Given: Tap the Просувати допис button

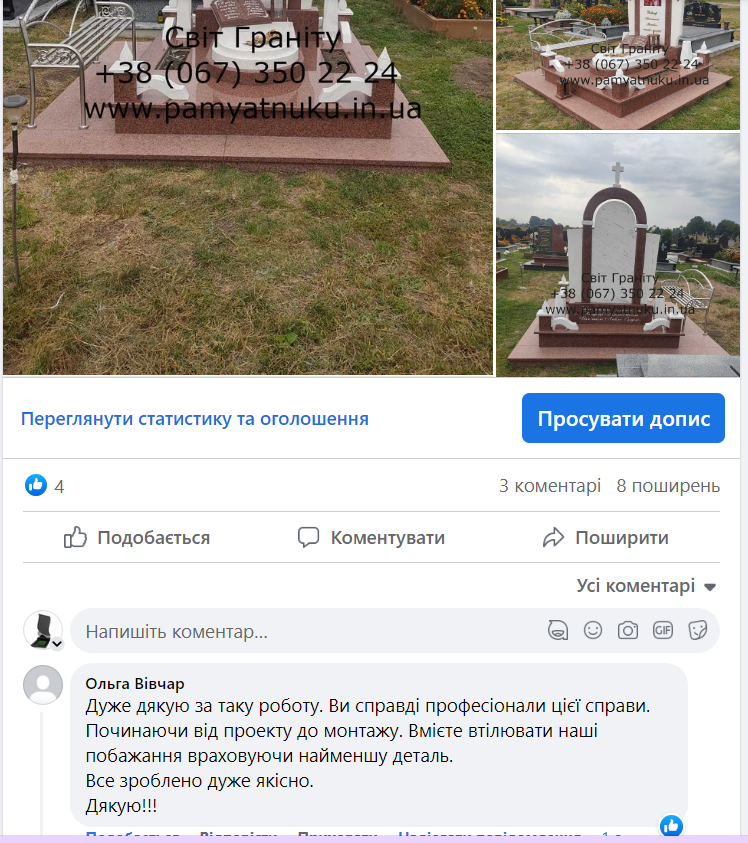Looking at the screenshot, I should pyautogui.click(x=623, y=419).
